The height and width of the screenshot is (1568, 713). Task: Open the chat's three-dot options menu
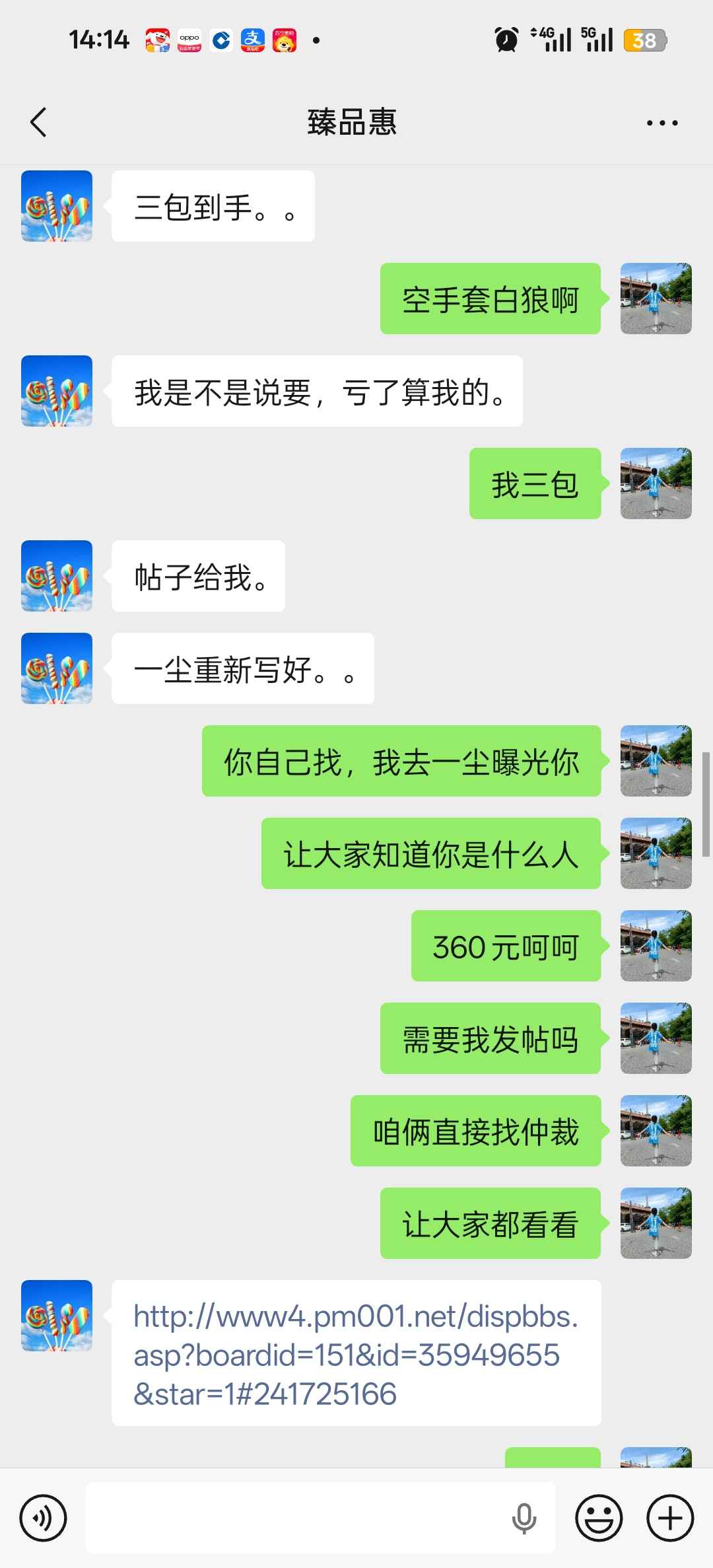coord(662,123)
